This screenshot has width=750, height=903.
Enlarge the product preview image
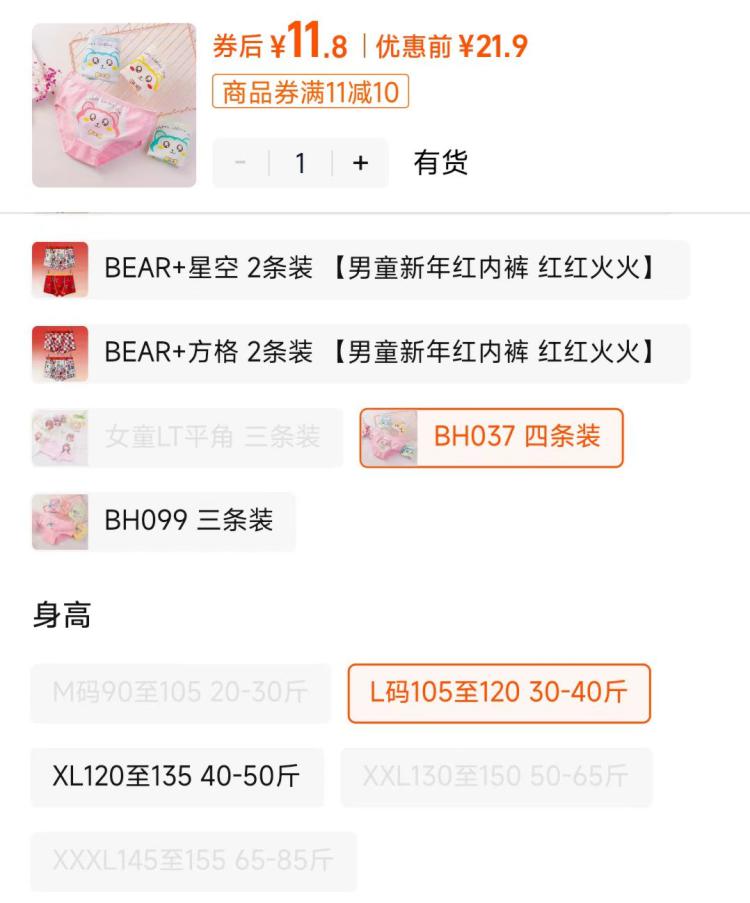[x=114, y=105]
